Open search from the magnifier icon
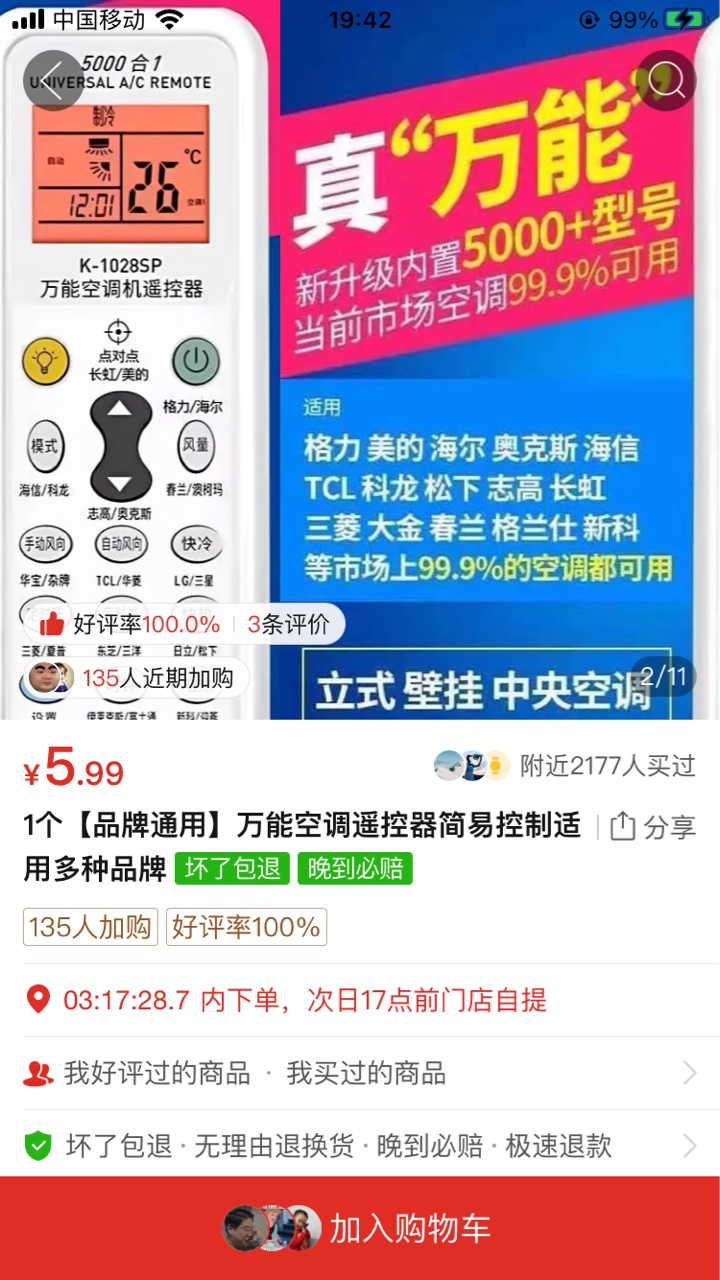Viewport: 720px width, 1280px height. pos(666,80)
